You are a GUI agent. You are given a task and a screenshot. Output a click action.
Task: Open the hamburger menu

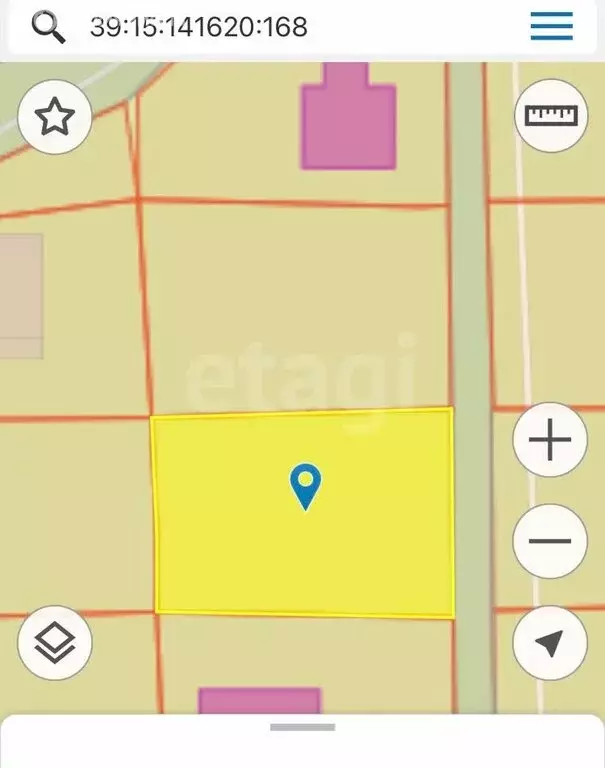551,26
